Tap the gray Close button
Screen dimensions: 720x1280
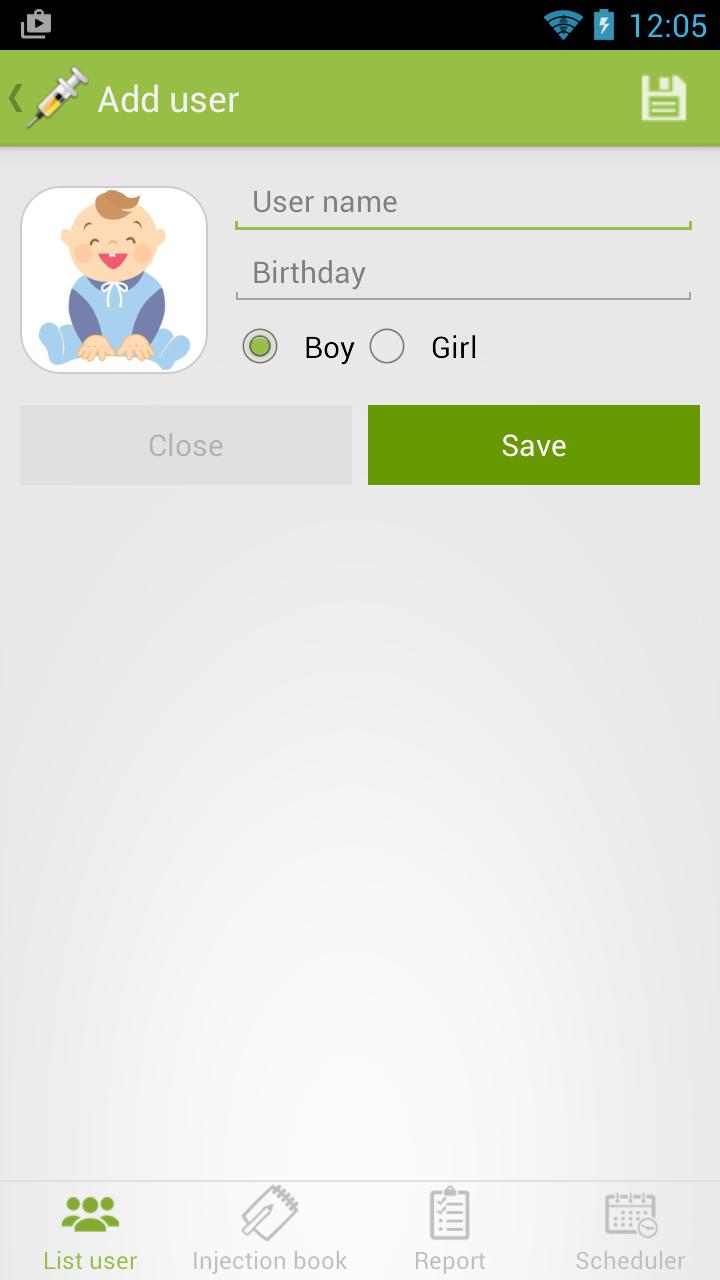pos(186,445)
